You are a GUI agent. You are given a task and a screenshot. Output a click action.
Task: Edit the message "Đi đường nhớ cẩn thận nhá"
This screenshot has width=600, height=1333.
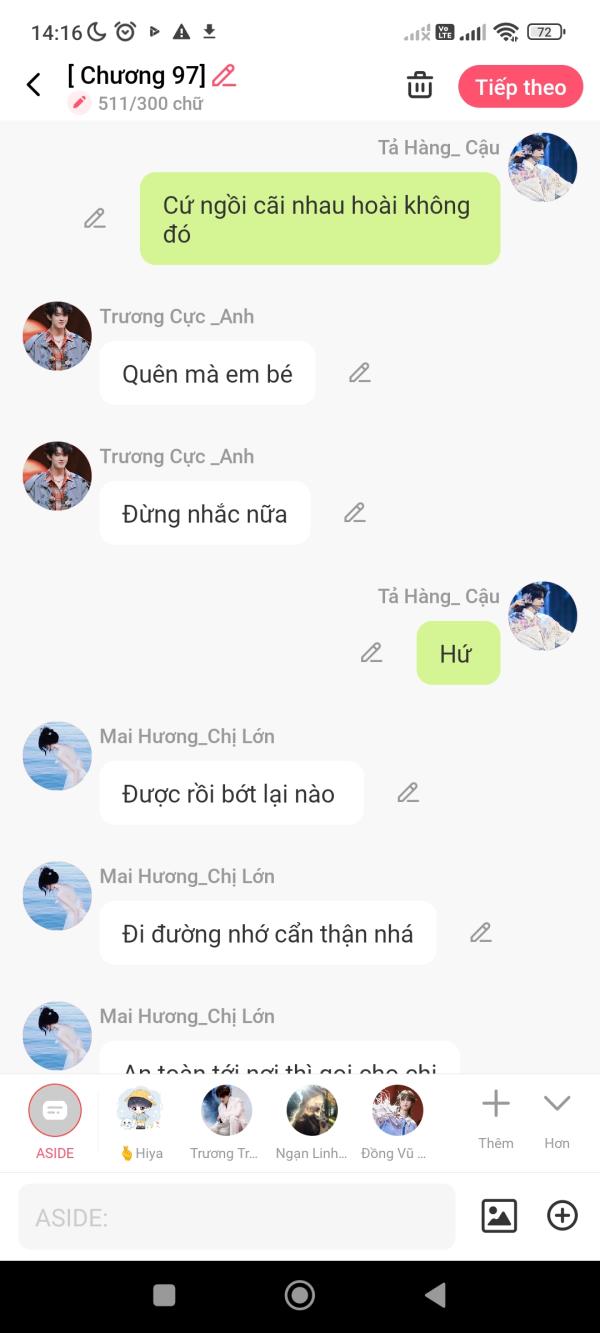pyautogui.click(x=481, y=933)
